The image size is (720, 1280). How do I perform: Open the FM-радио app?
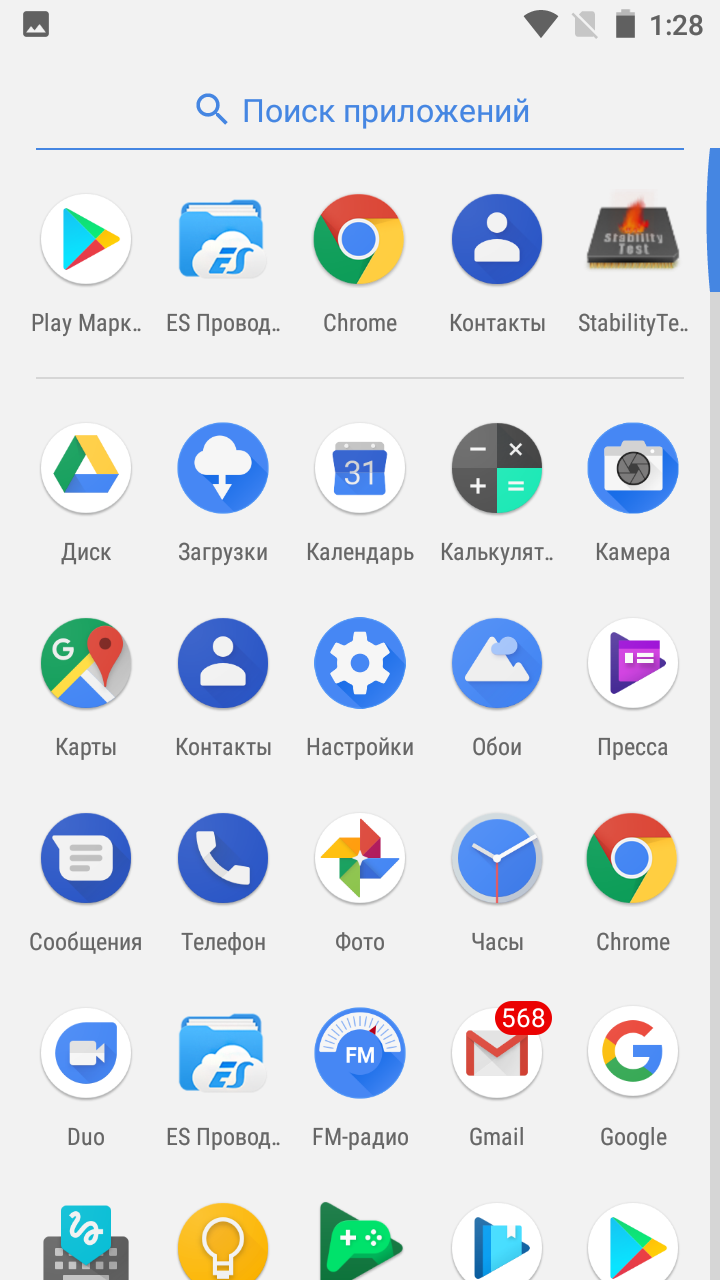(x=360, y=1053)
